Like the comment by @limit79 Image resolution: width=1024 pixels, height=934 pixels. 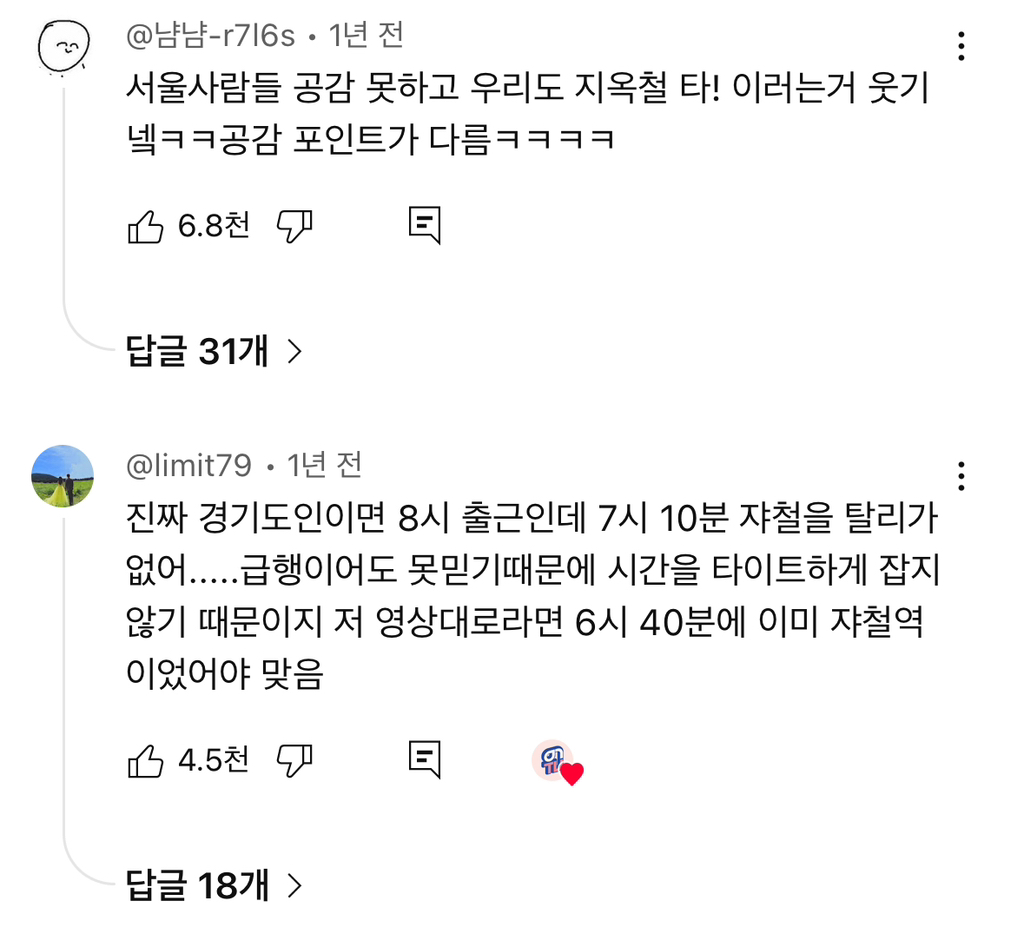(145, 761)
